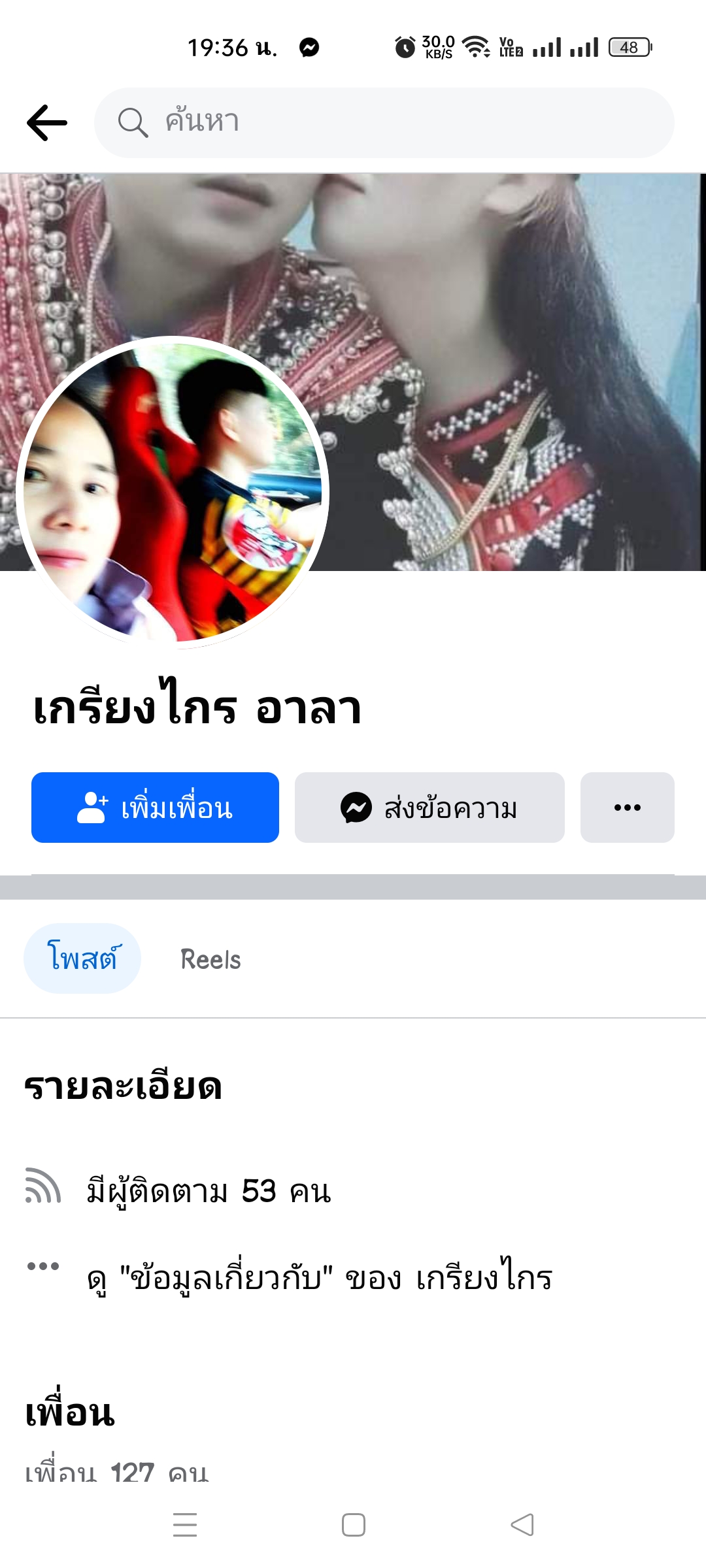Switch to the โพสต์ tab

82,958
